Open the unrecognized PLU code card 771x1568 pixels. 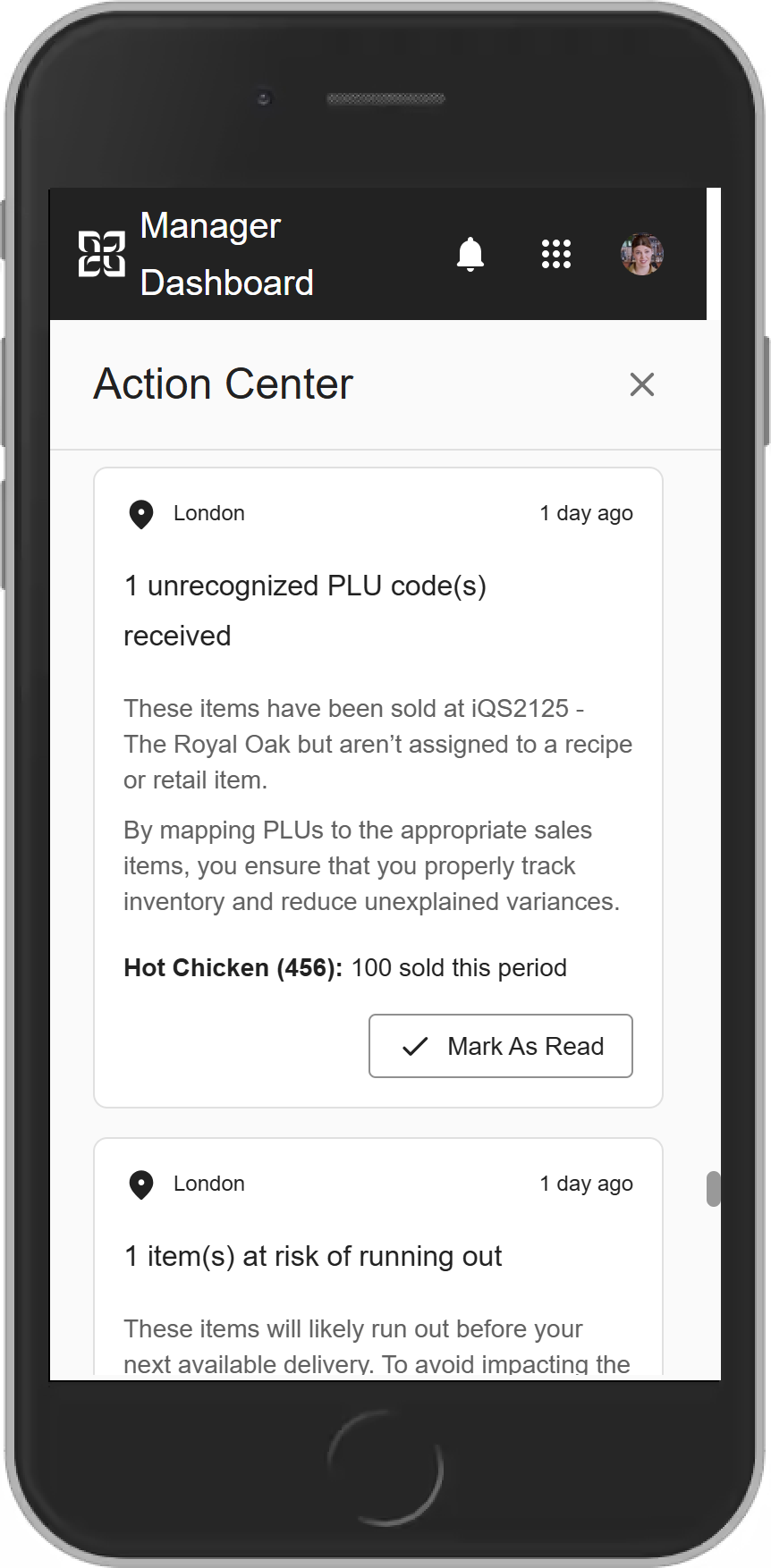pyautogui.click(x=305, y=610)
